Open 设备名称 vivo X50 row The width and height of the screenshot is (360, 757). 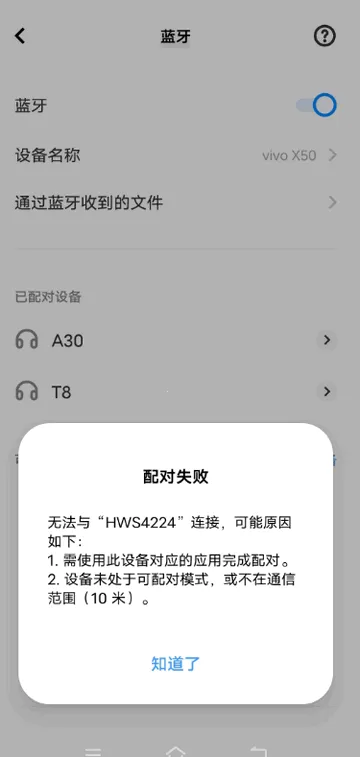coord(176,155)
